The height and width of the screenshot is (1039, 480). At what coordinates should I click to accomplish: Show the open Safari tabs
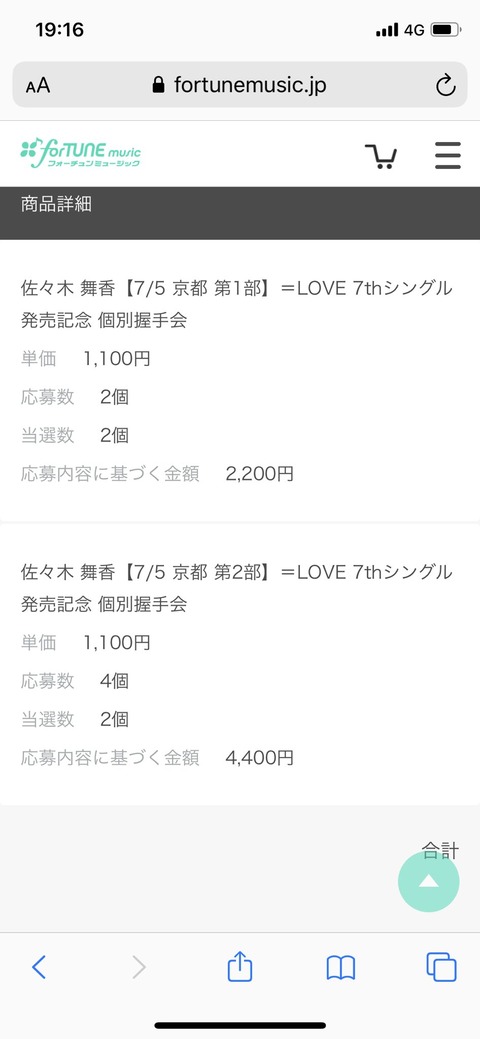click(442, 967)
